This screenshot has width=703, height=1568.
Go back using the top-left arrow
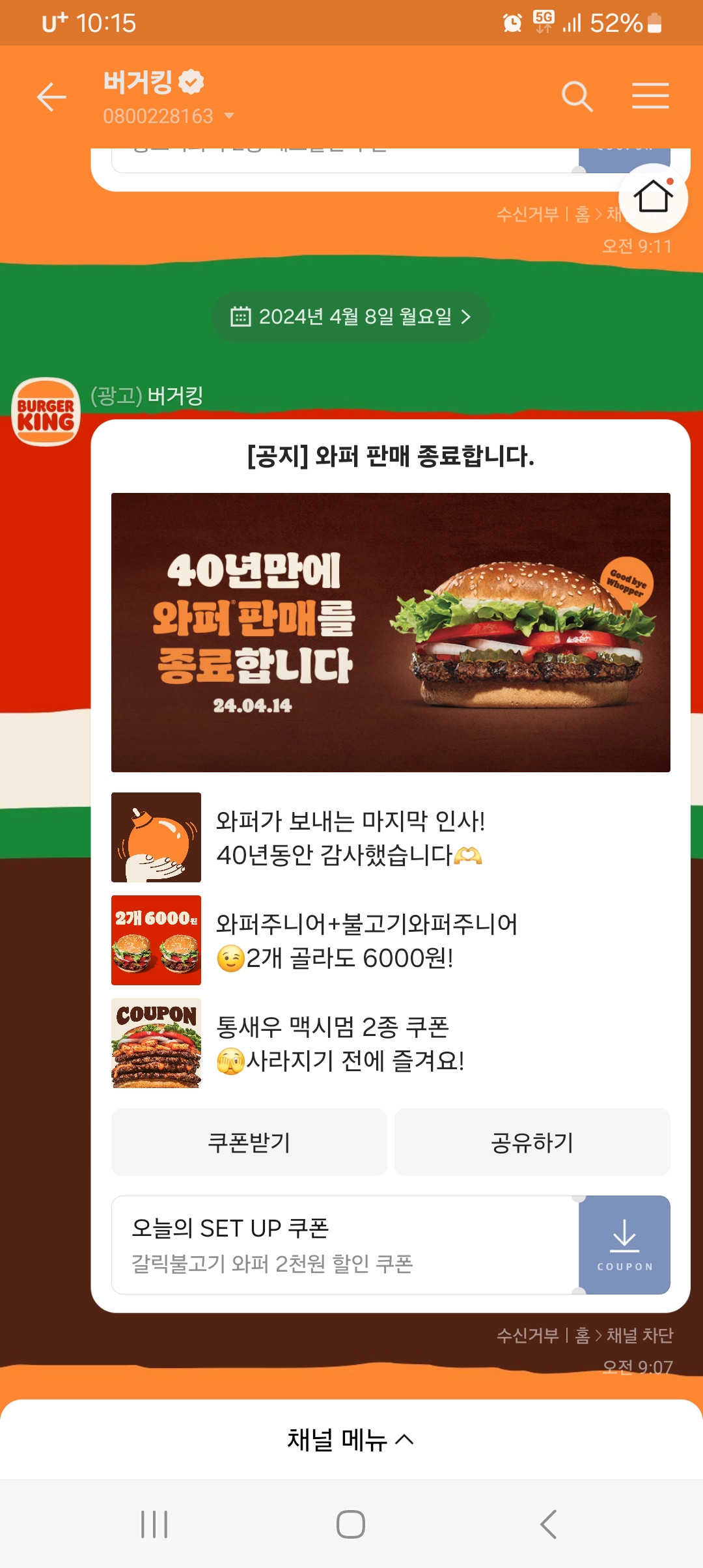51,97
